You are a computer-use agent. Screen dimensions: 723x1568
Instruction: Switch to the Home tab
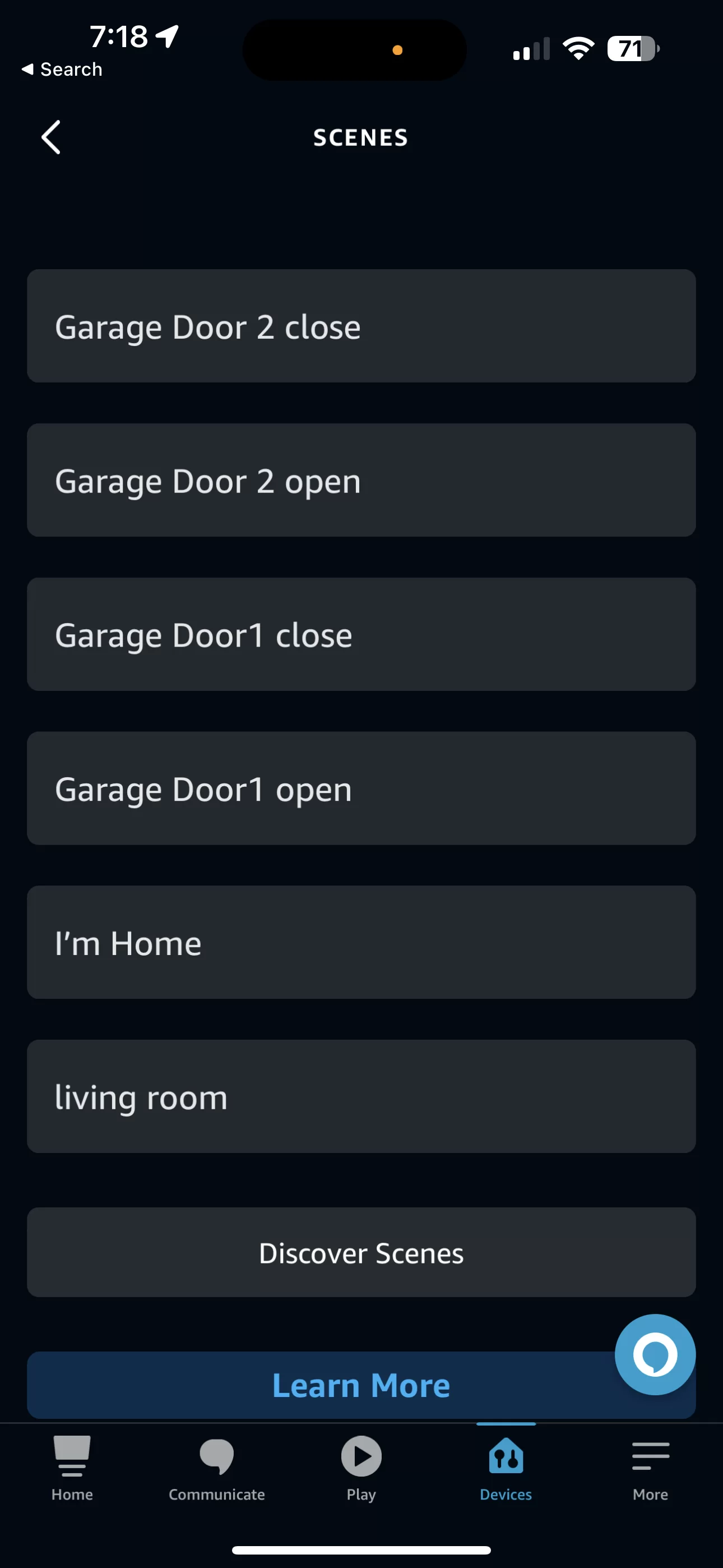[x=72, y=1468]
